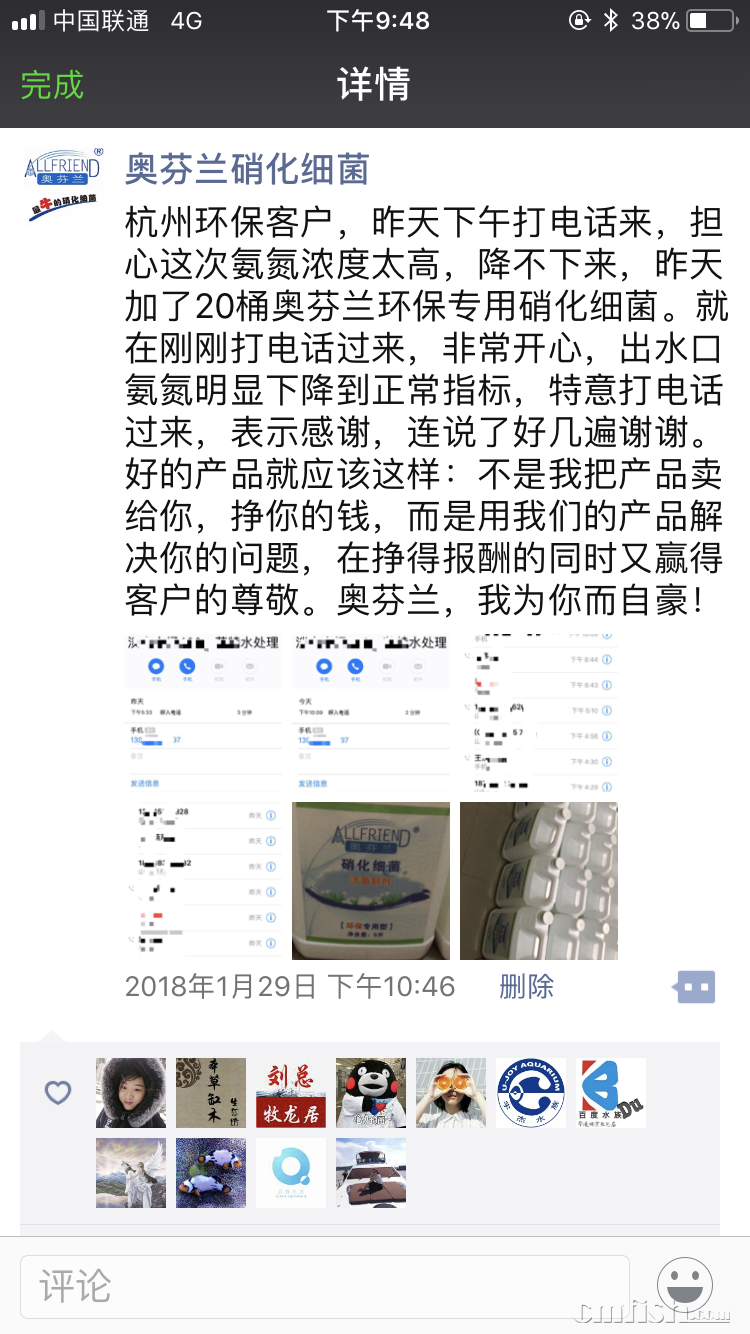Tap the 评论 comment input field
Viewport: 750px width, 1334px height.
point(324,1285)
